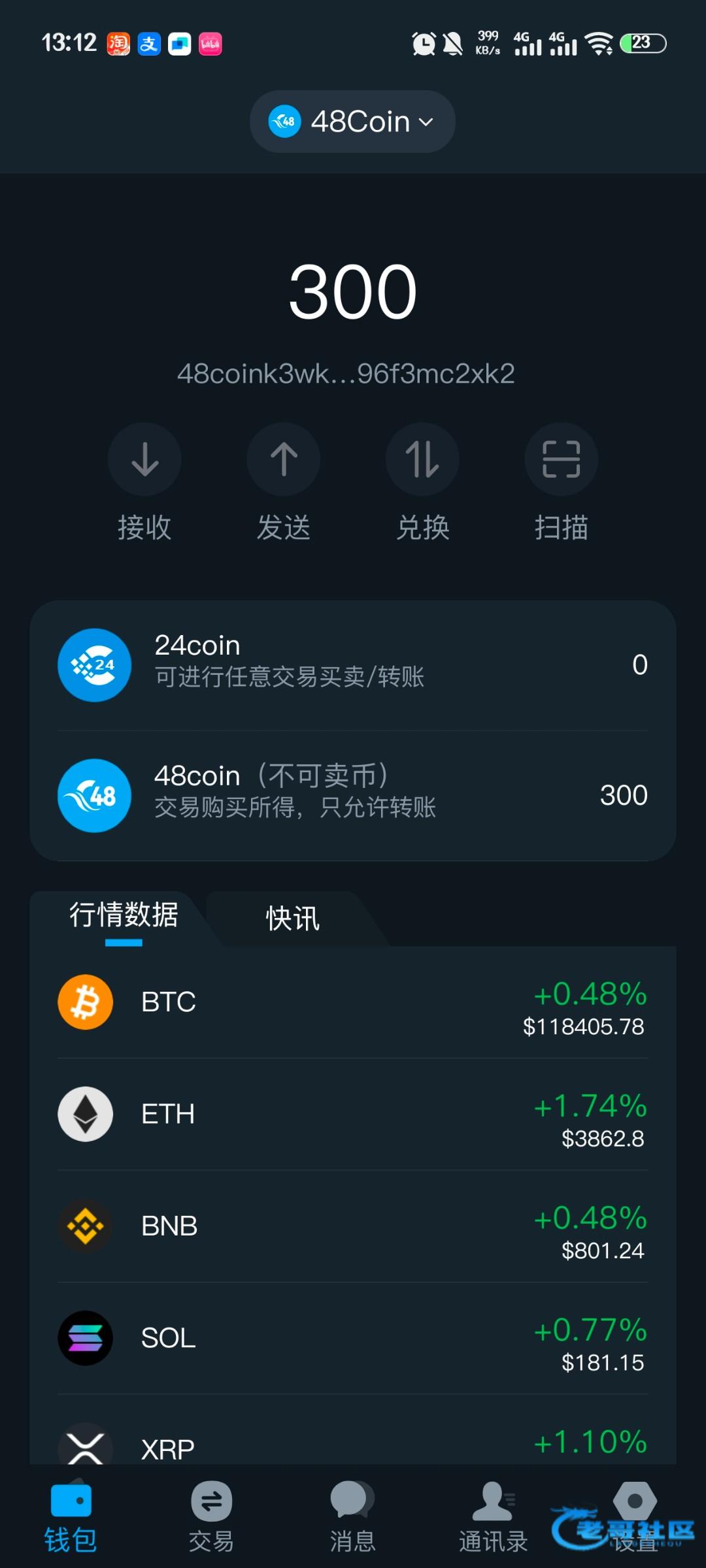
Task: View the BNB price row
Action: coord(353,1226)
